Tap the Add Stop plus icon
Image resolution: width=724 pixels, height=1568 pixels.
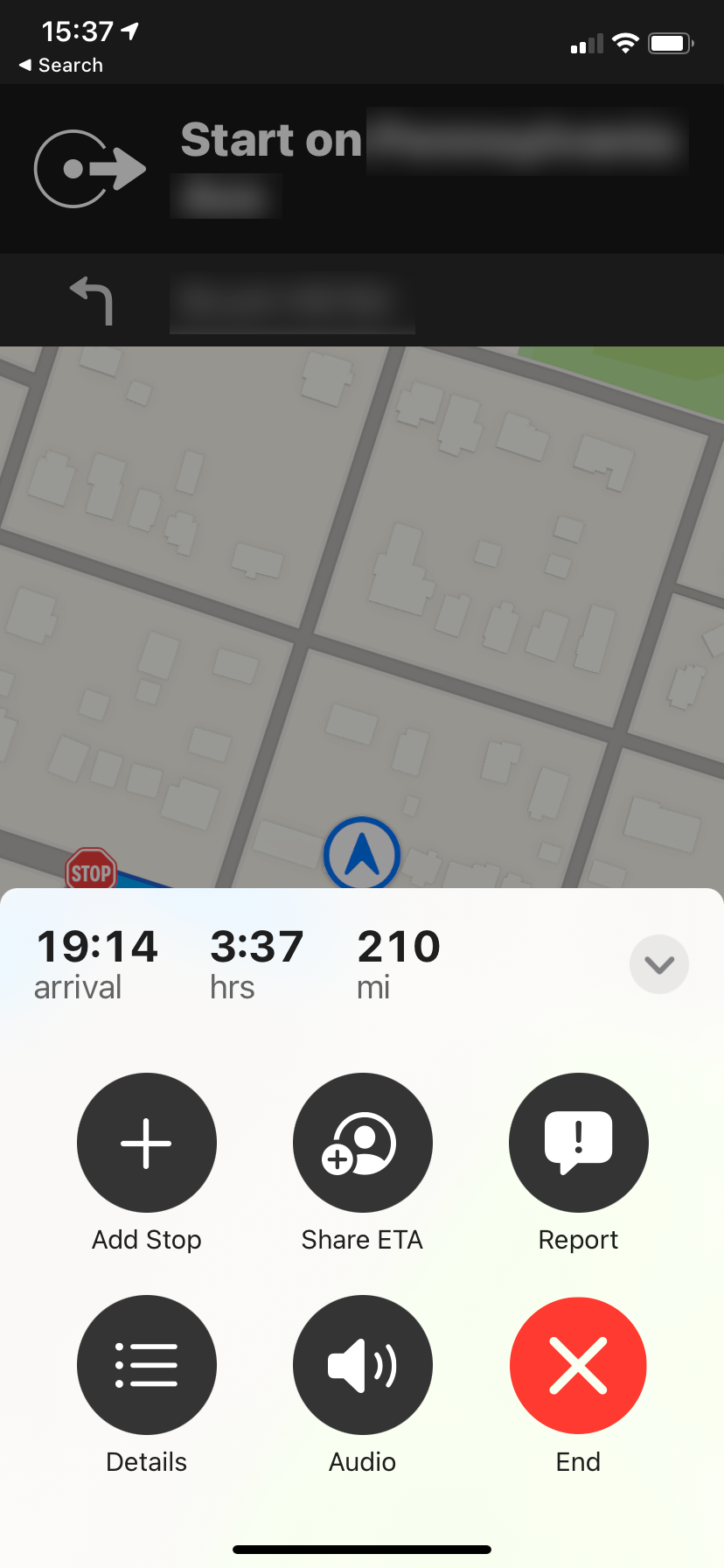146,1143
